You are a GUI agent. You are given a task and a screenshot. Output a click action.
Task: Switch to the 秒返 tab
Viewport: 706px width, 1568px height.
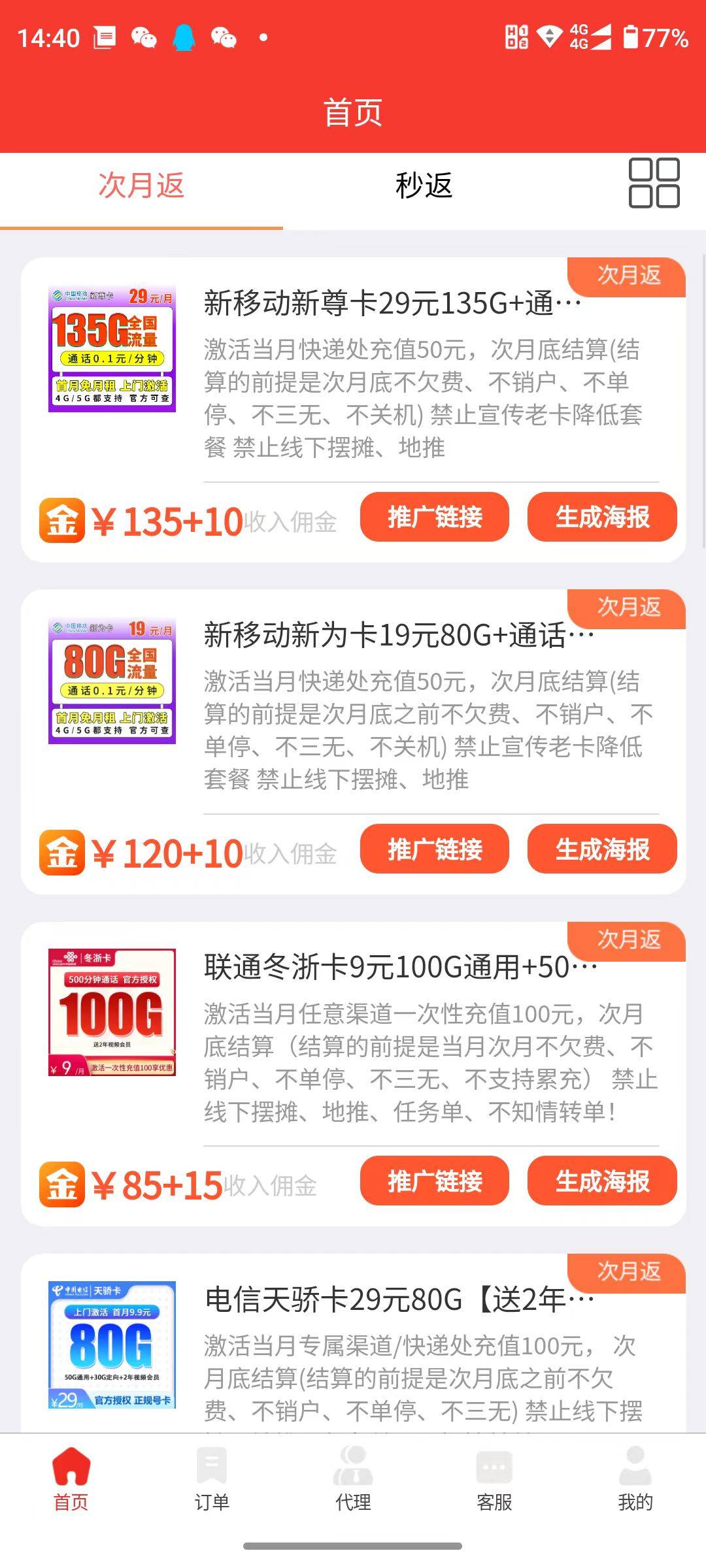pos(424,185)
